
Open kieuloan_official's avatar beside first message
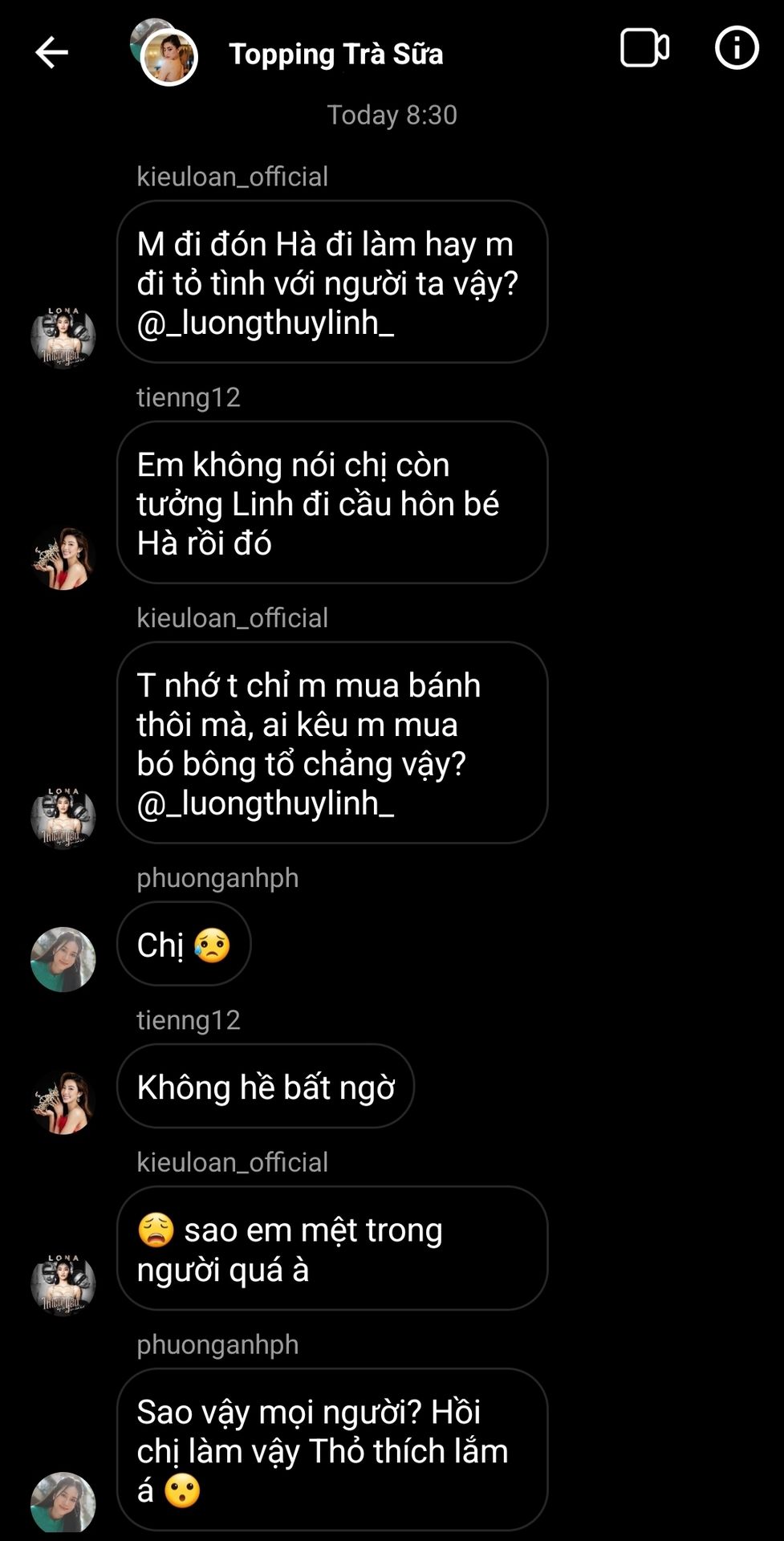point(63,336)
